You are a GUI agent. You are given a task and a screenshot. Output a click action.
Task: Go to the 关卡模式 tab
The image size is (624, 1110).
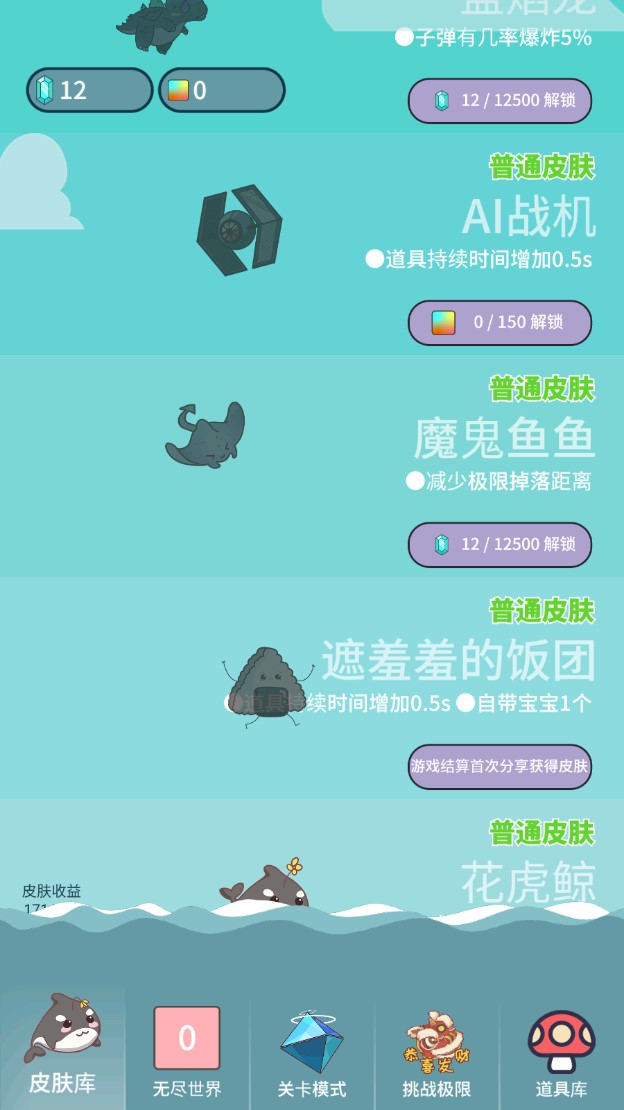[x=311, y=1052]
